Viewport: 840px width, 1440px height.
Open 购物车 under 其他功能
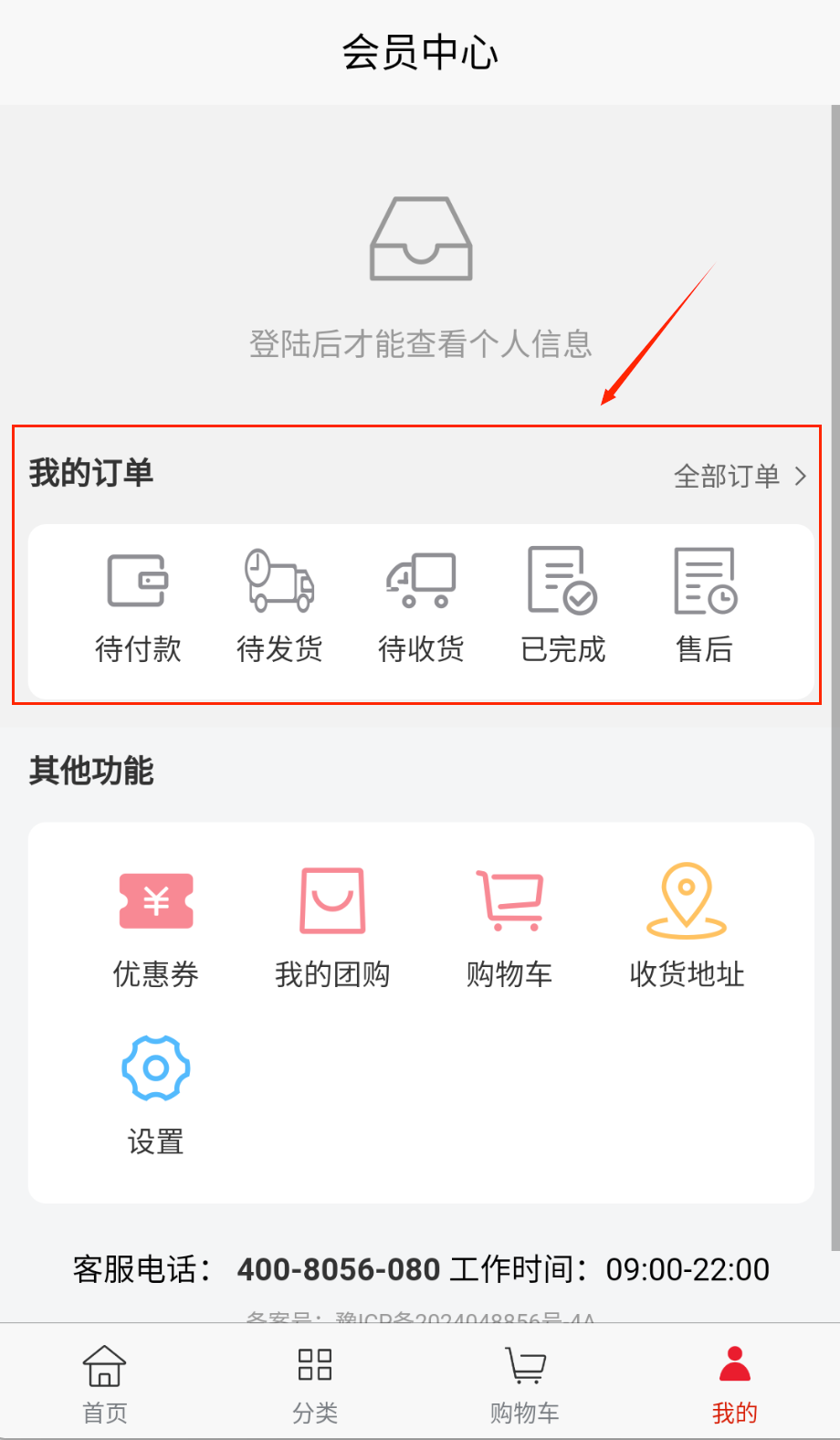tap(509, 925)
